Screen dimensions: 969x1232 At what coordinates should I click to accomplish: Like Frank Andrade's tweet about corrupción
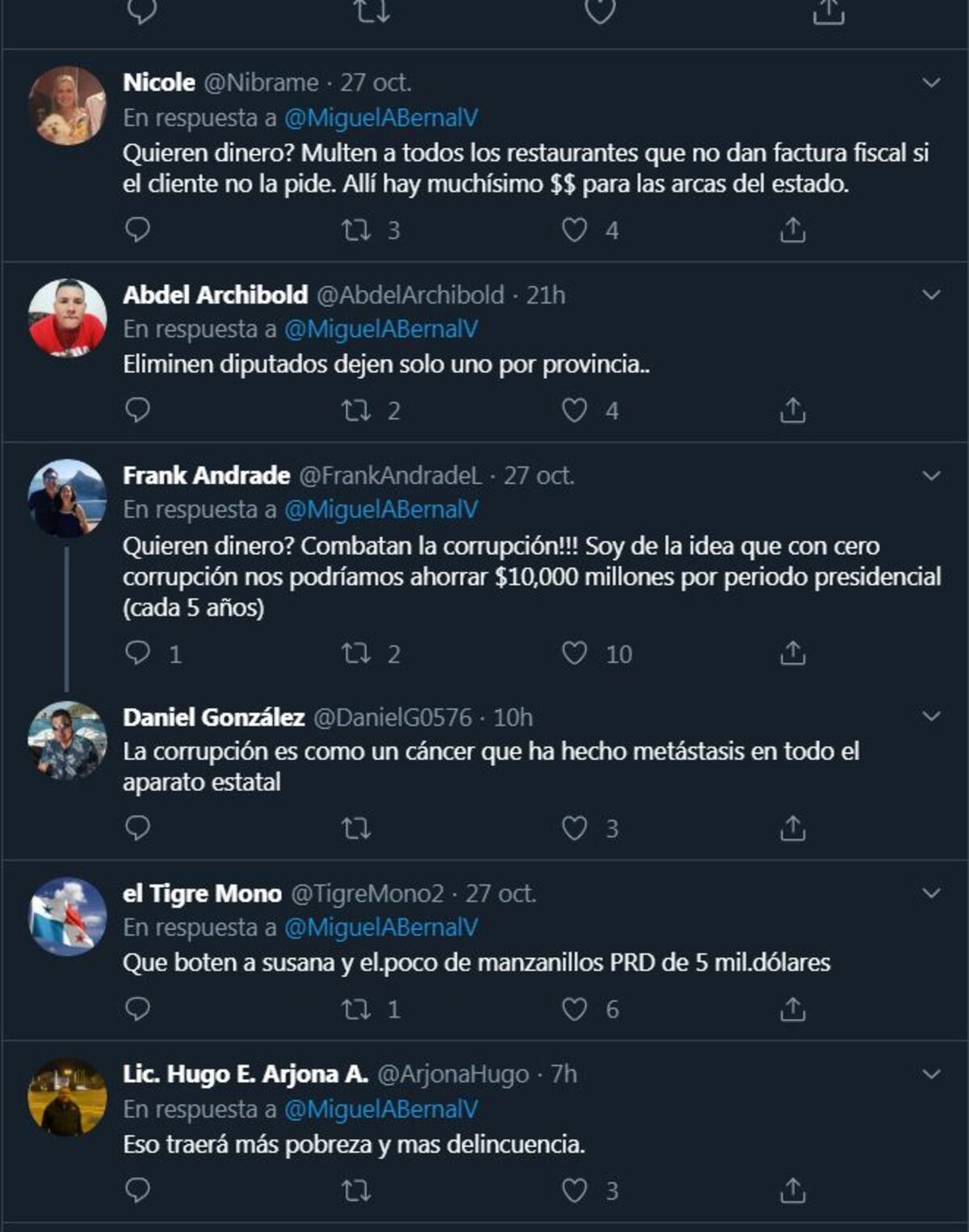click(574, 653)
